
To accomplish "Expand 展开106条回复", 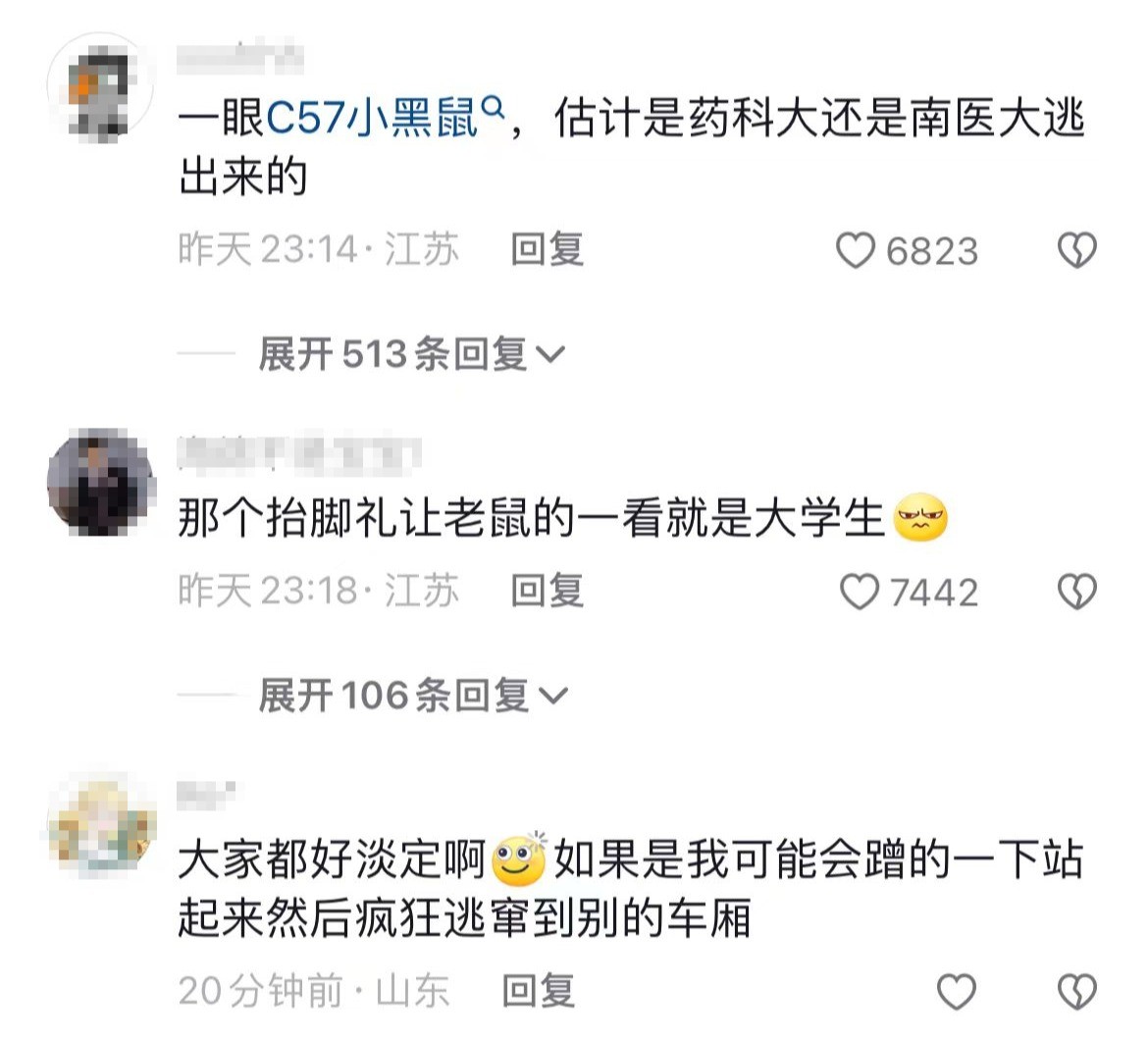I will 412,696.
